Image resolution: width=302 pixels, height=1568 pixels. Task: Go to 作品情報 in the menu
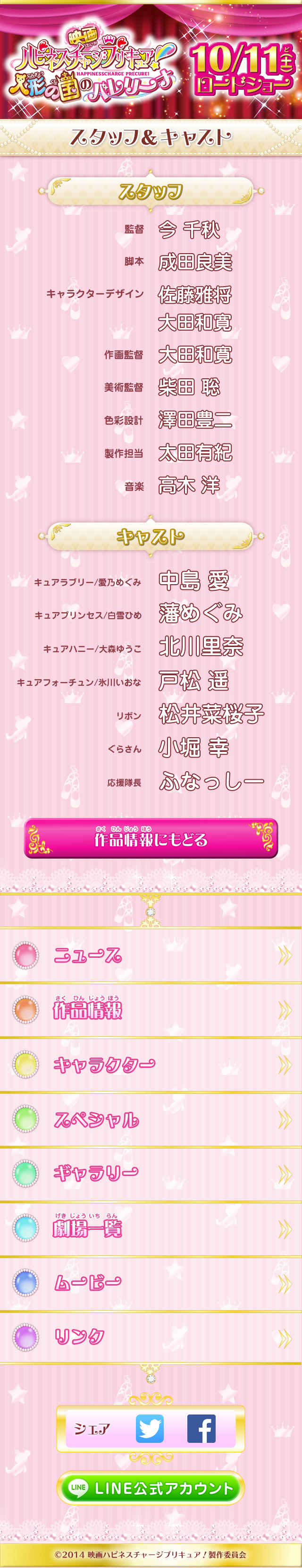[151, 1010]
